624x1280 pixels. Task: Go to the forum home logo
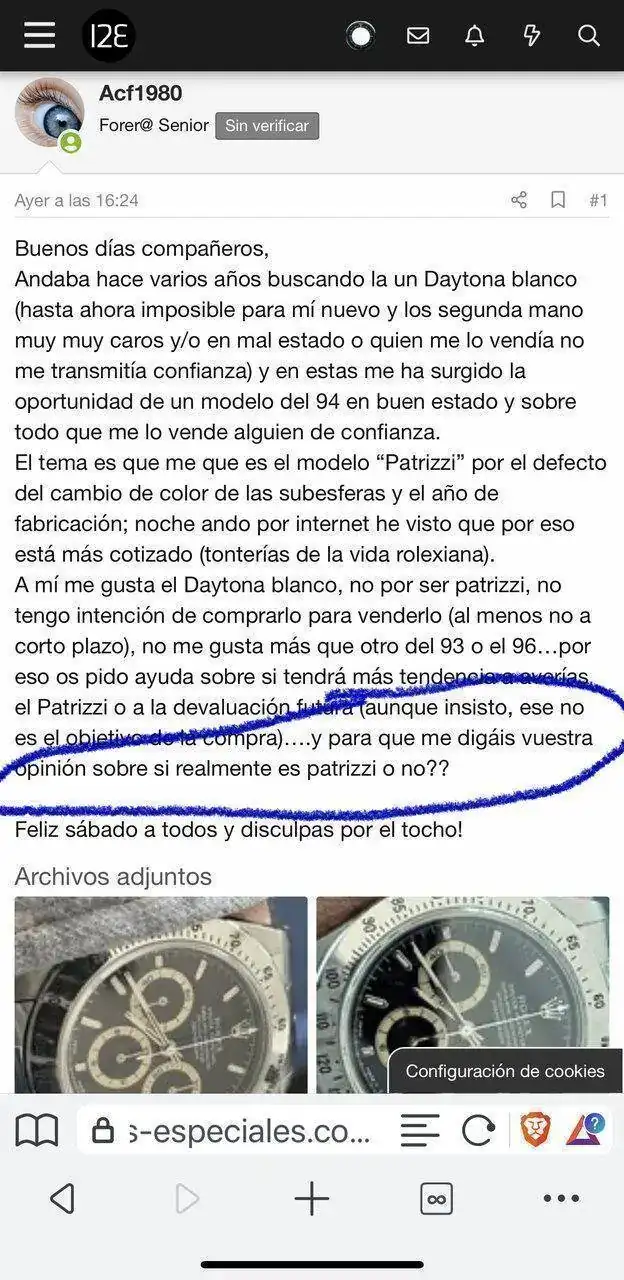pos(108,36)
